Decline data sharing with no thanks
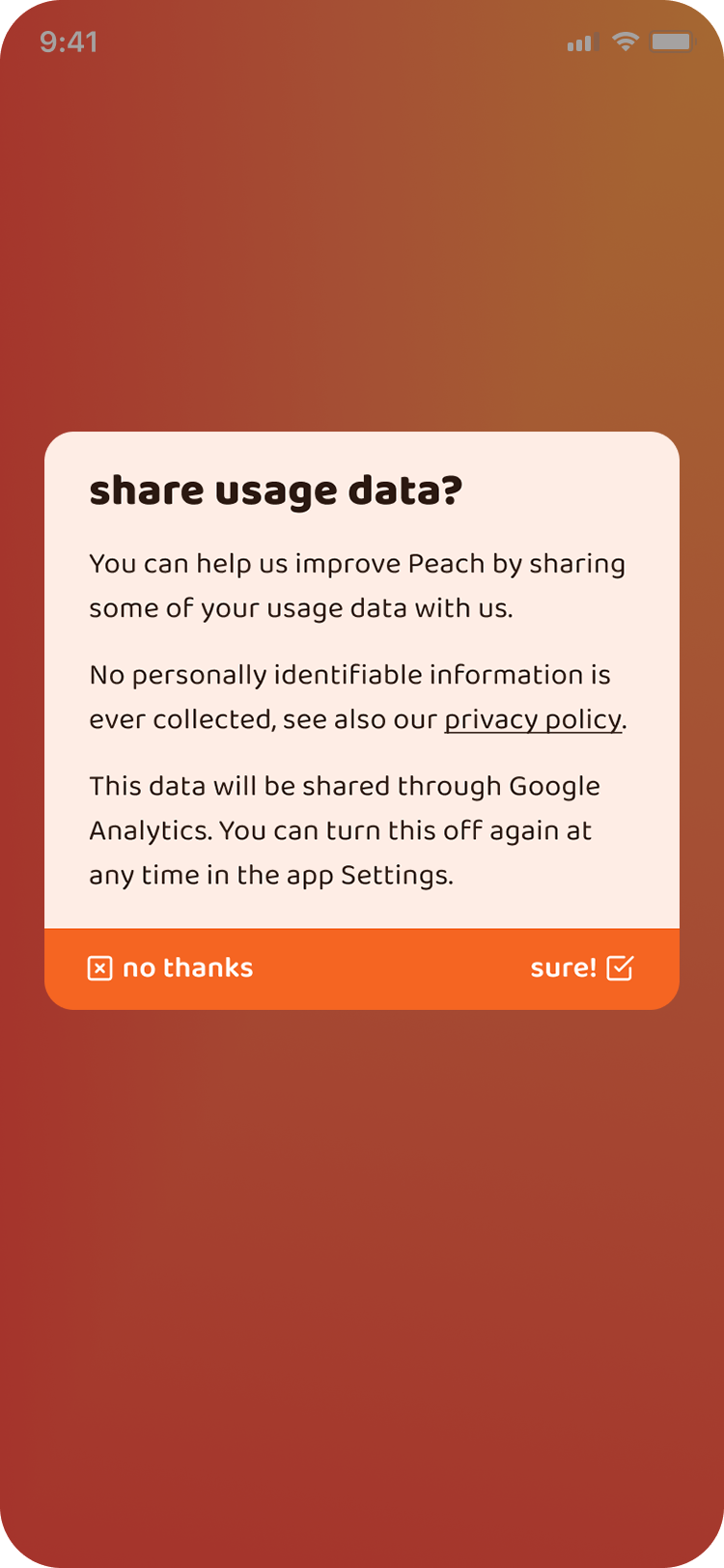Screen dimensions: 724x1568 (170, 967)
